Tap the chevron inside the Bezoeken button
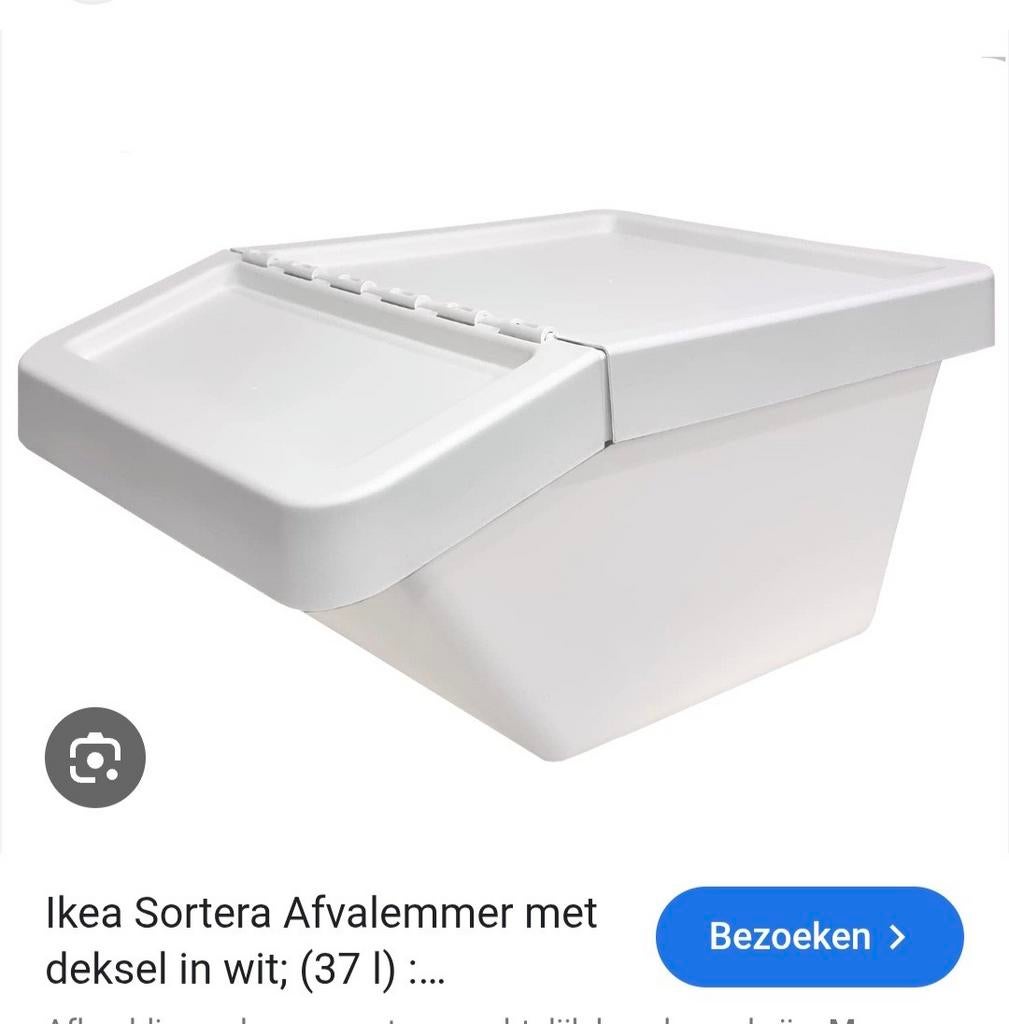The image size is (1009, 1024). (x=893, y=936)
